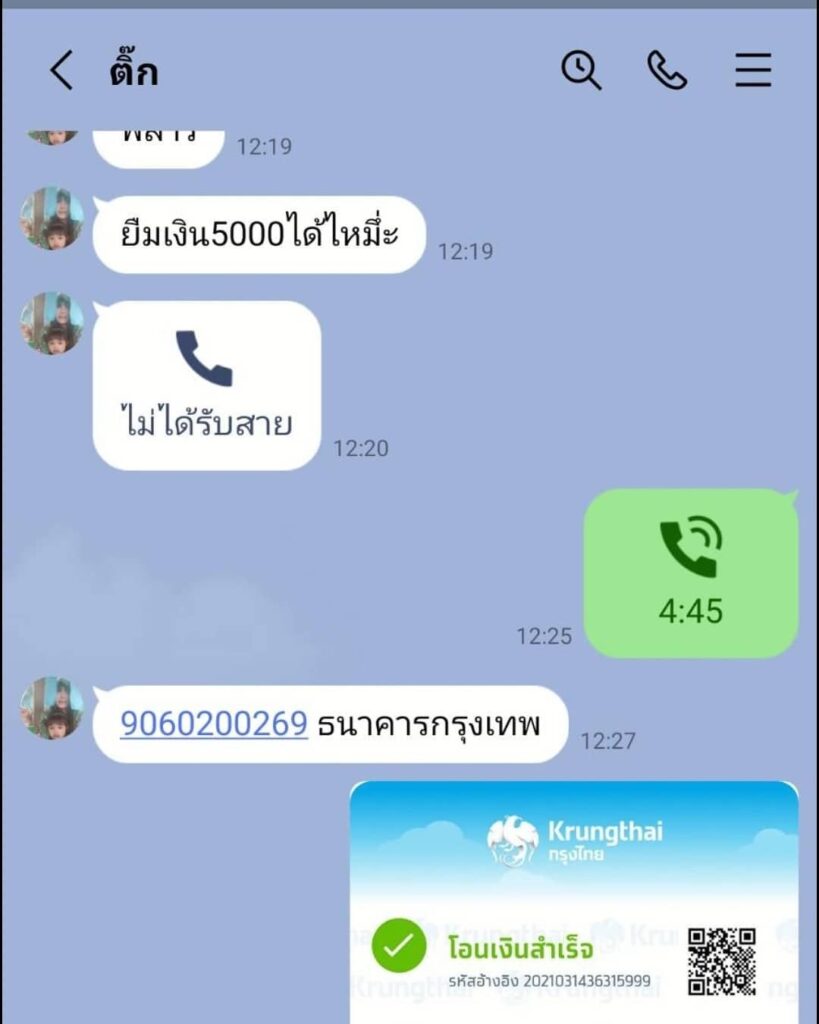Tap the 4:45 call record bubble
The height and width of the screenshot is (1024, 819).
coord(690,573)
